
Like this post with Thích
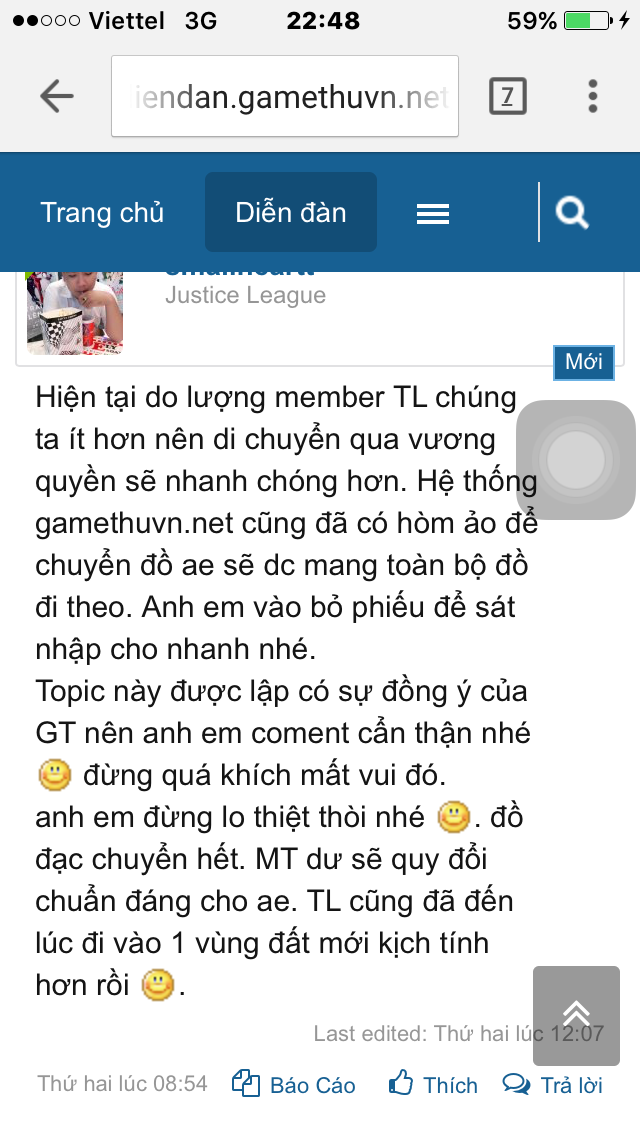[433, 1085]
